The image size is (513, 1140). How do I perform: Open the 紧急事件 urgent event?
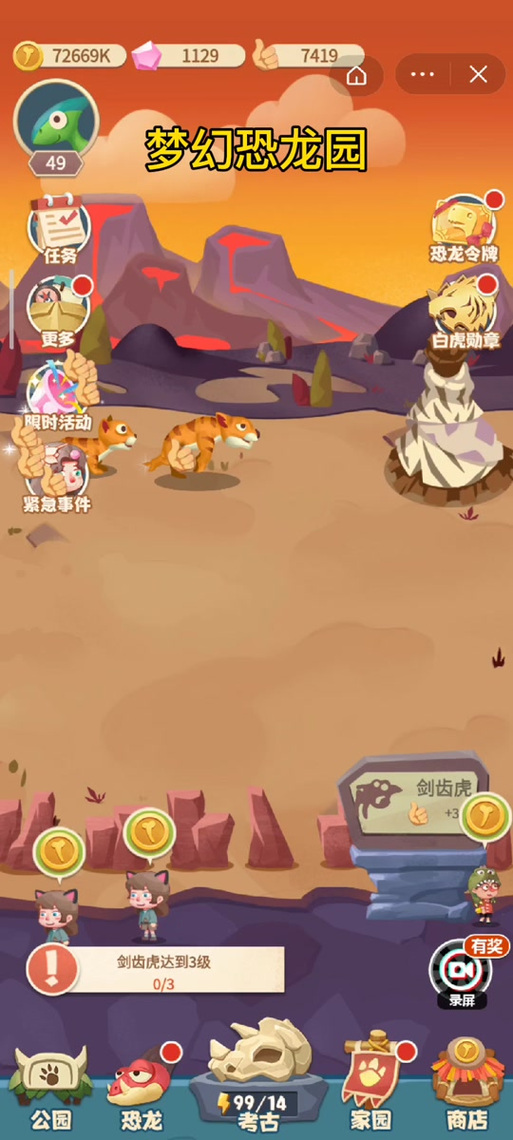click(x=57, y=477)
